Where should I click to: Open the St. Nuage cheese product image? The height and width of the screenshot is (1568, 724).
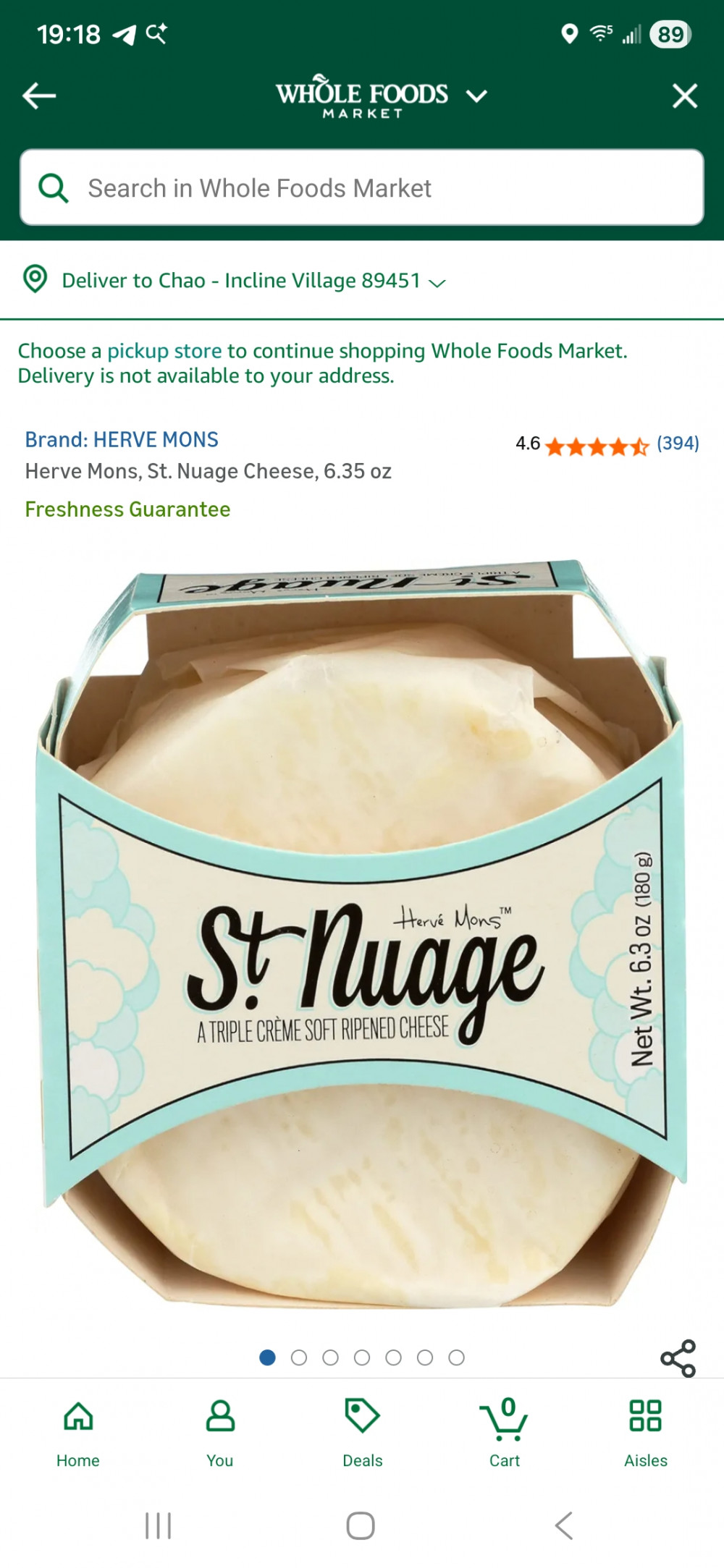tap(362, 933)
